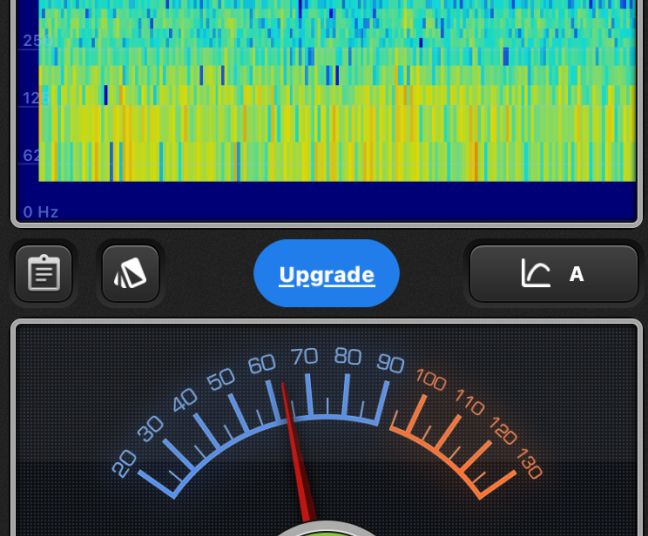
Task: Tap the Upgrade button
Action: (x=326, y=274)
